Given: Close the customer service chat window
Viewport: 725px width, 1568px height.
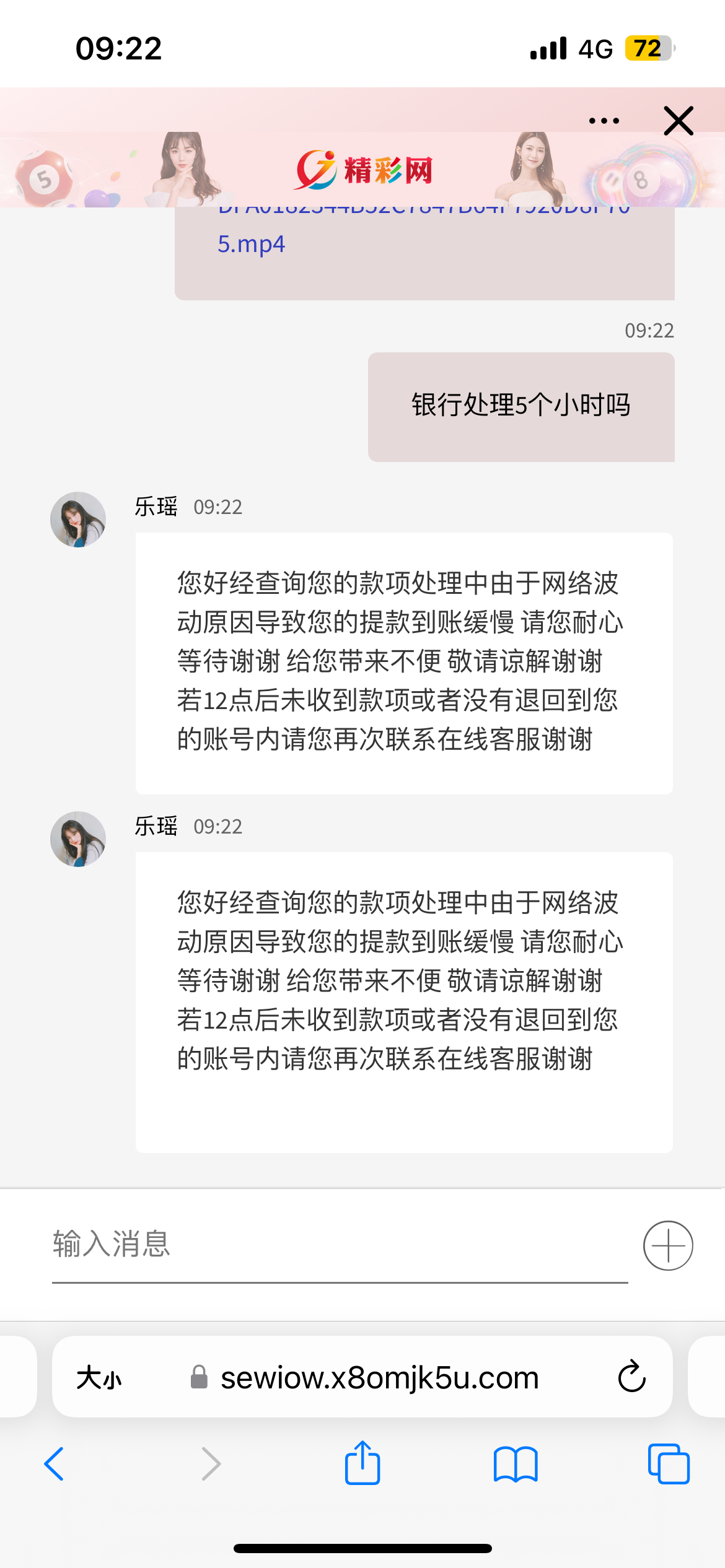Looking at the screenshot, I should [679, 121].
